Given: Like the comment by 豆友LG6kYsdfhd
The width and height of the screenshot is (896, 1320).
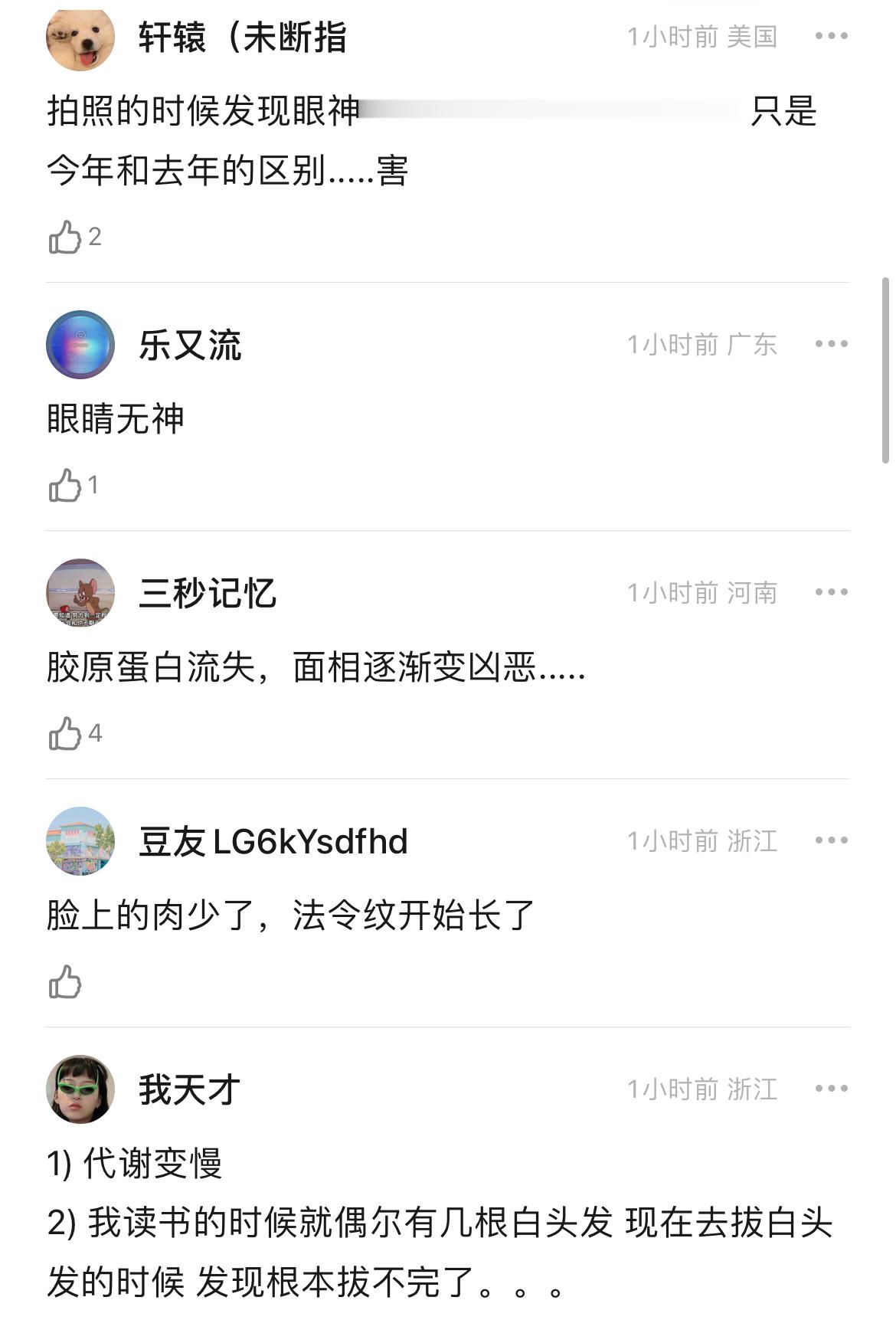Looking at the screenshot, I should click(x=66, y=982).
